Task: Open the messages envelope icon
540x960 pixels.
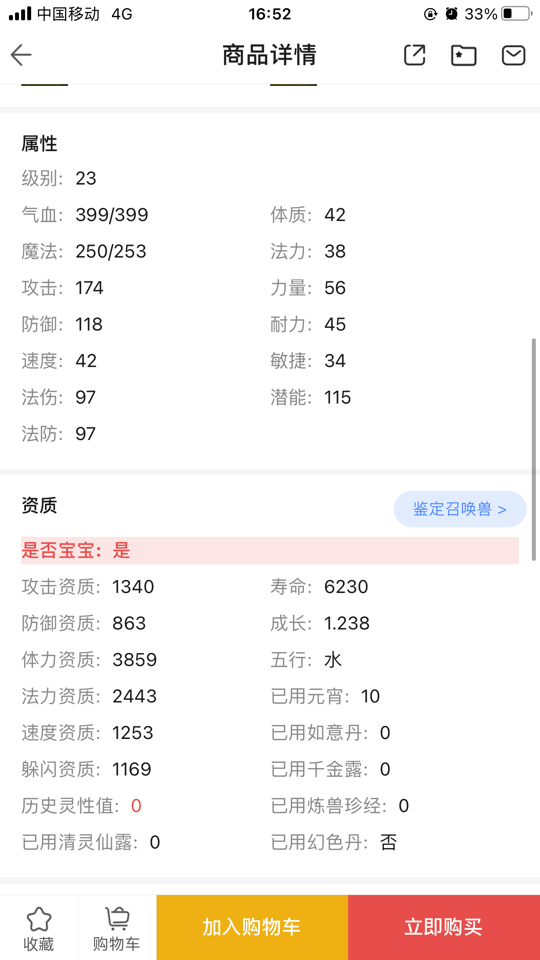Action: [x=513, y=56]
